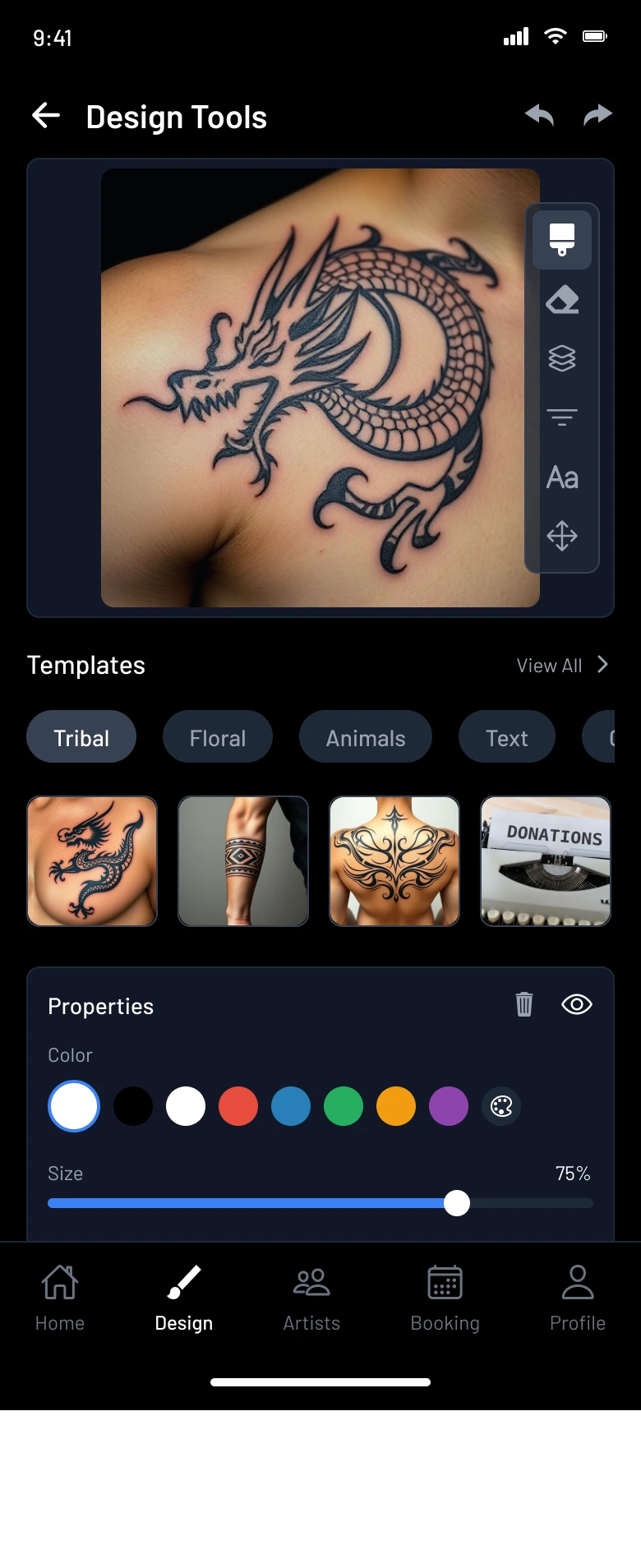Viewport: 641px width, 1568px height.
Task: Open the layers tool
Action: click(562, 358)
